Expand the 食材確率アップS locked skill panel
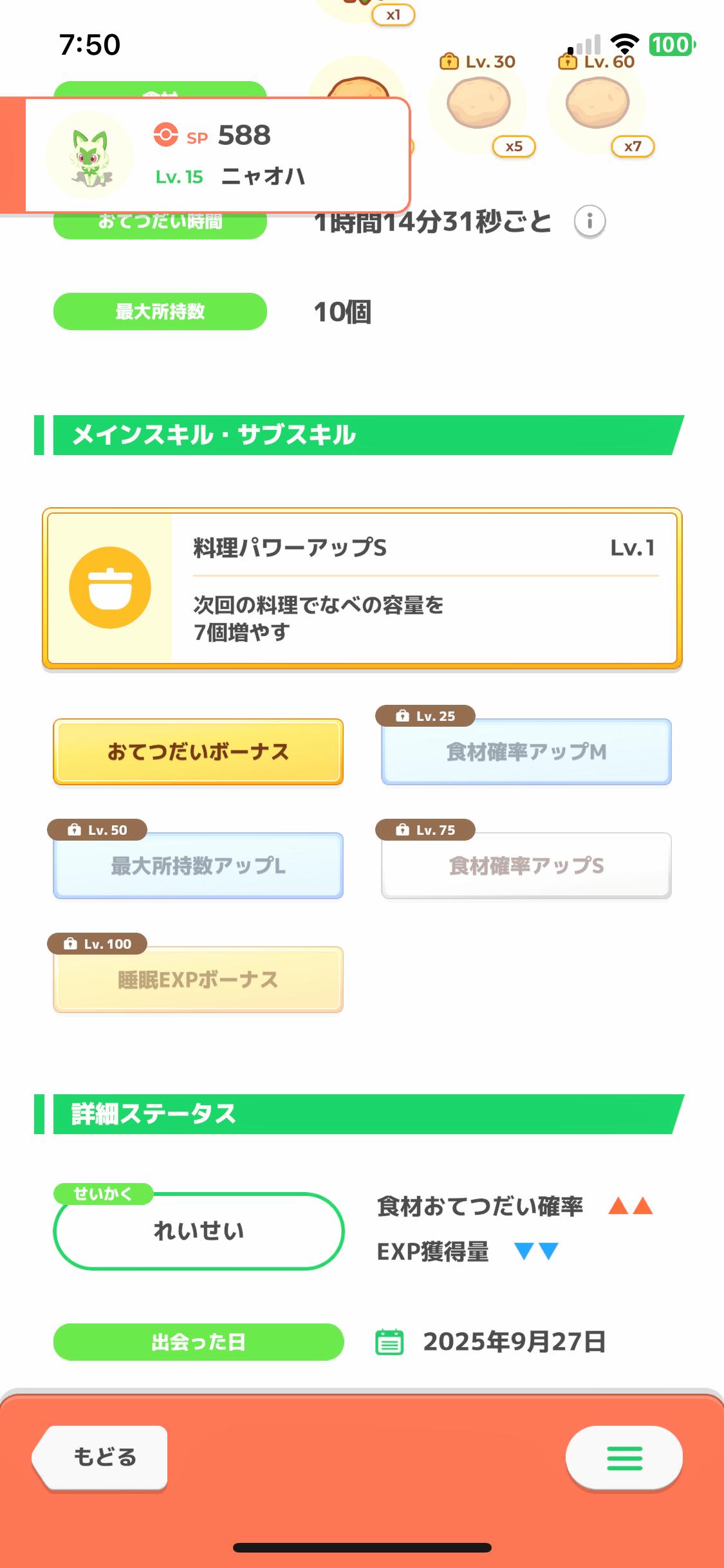 click(525, 866)
